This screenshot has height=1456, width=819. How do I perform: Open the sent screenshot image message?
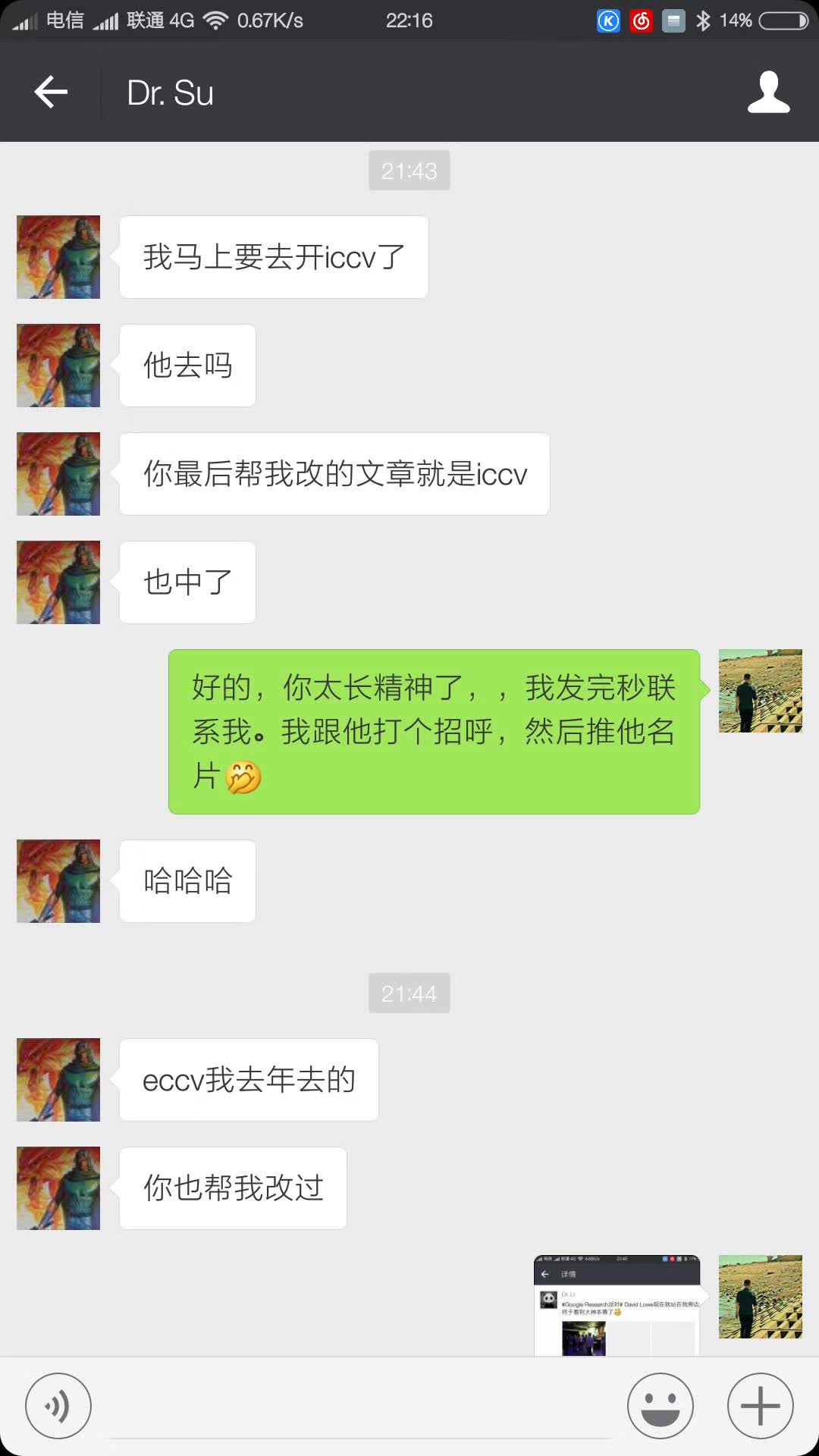tap(617, 1306)
